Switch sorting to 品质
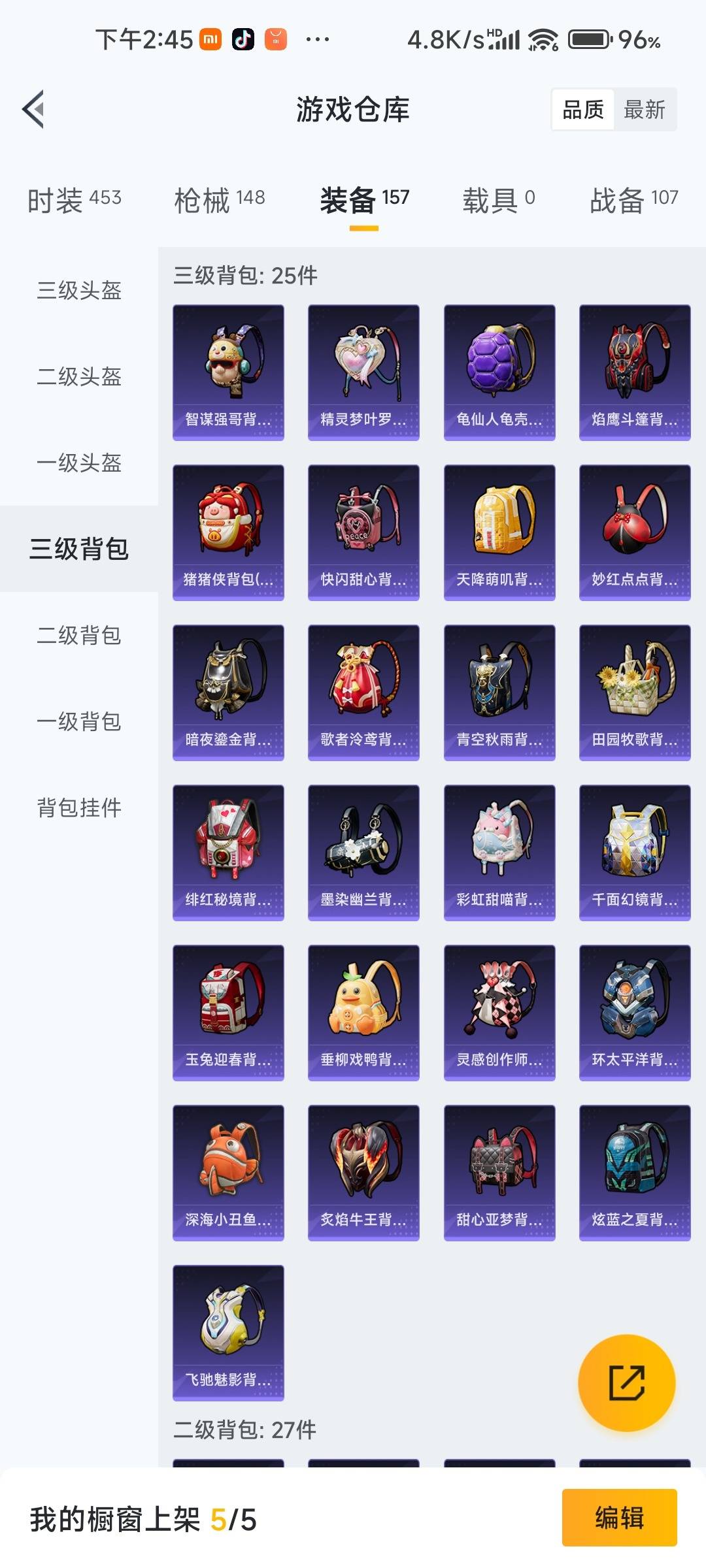This screenshot has height=1568, width=706. pos(584,109)
